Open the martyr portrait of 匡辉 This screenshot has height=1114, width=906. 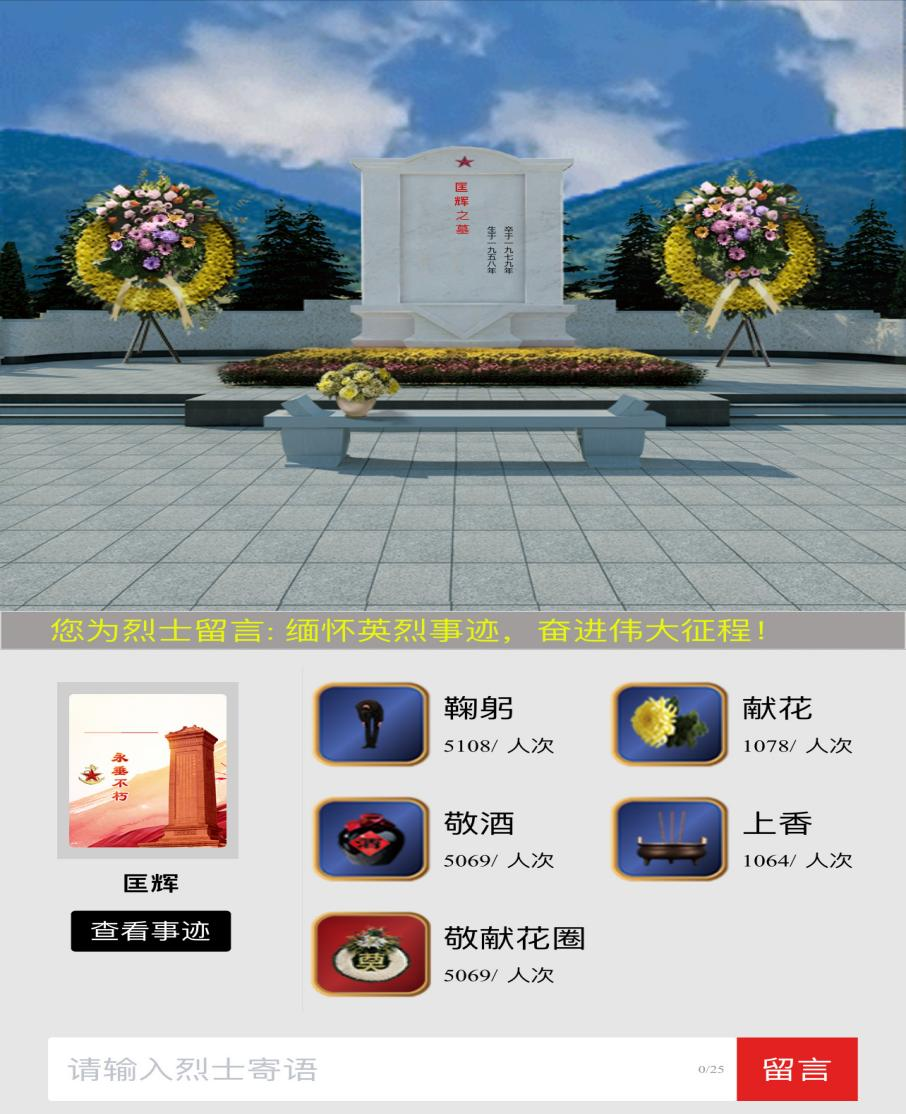click(x=148, y=770)
